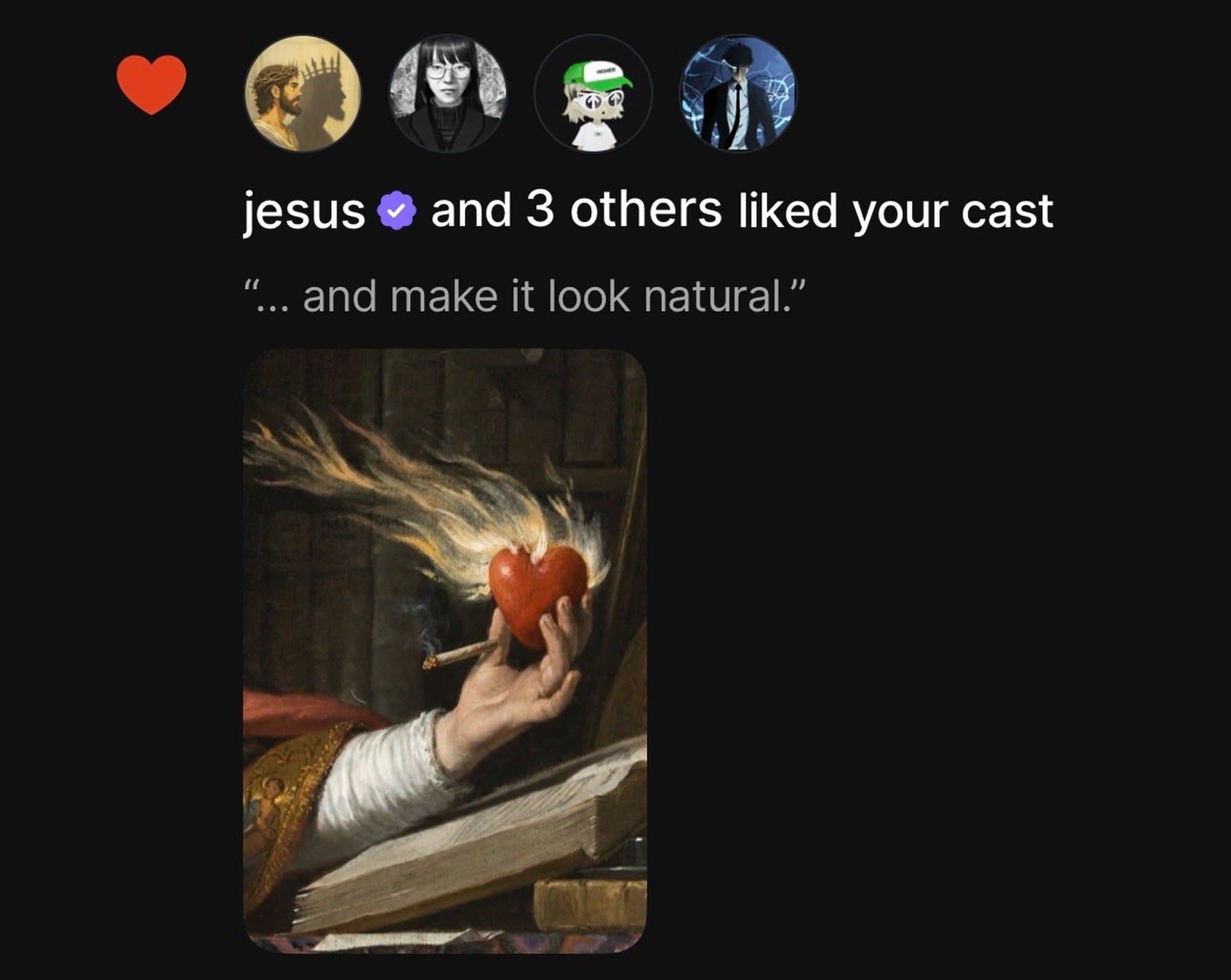The image size is (1231, 980).
Task: Open the flaming heart painting image
Action: tap(445, 650)
